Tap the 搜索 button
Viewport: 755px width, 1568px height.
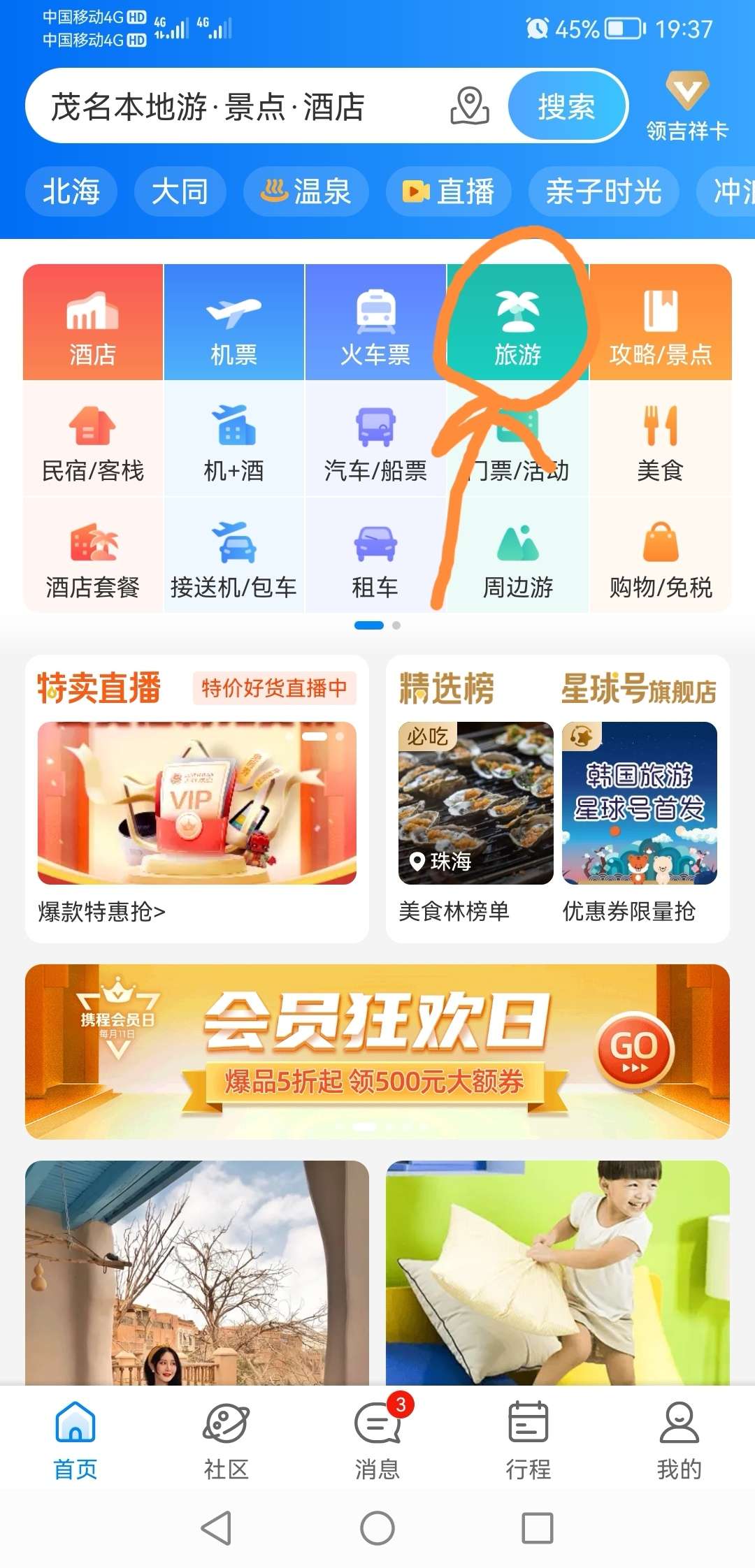(x=566, y=107)
